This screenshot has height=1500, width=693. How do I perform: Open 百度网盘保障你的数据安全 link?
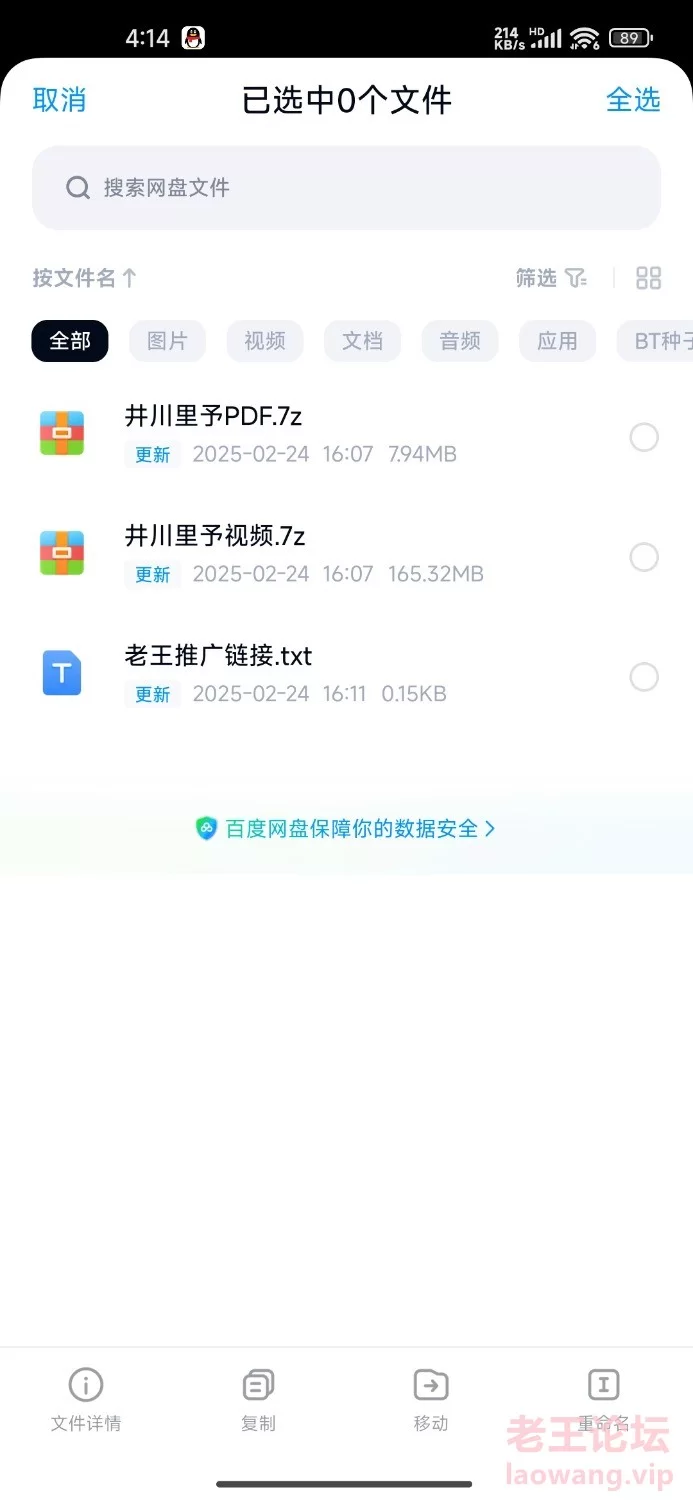coord(346,828)
